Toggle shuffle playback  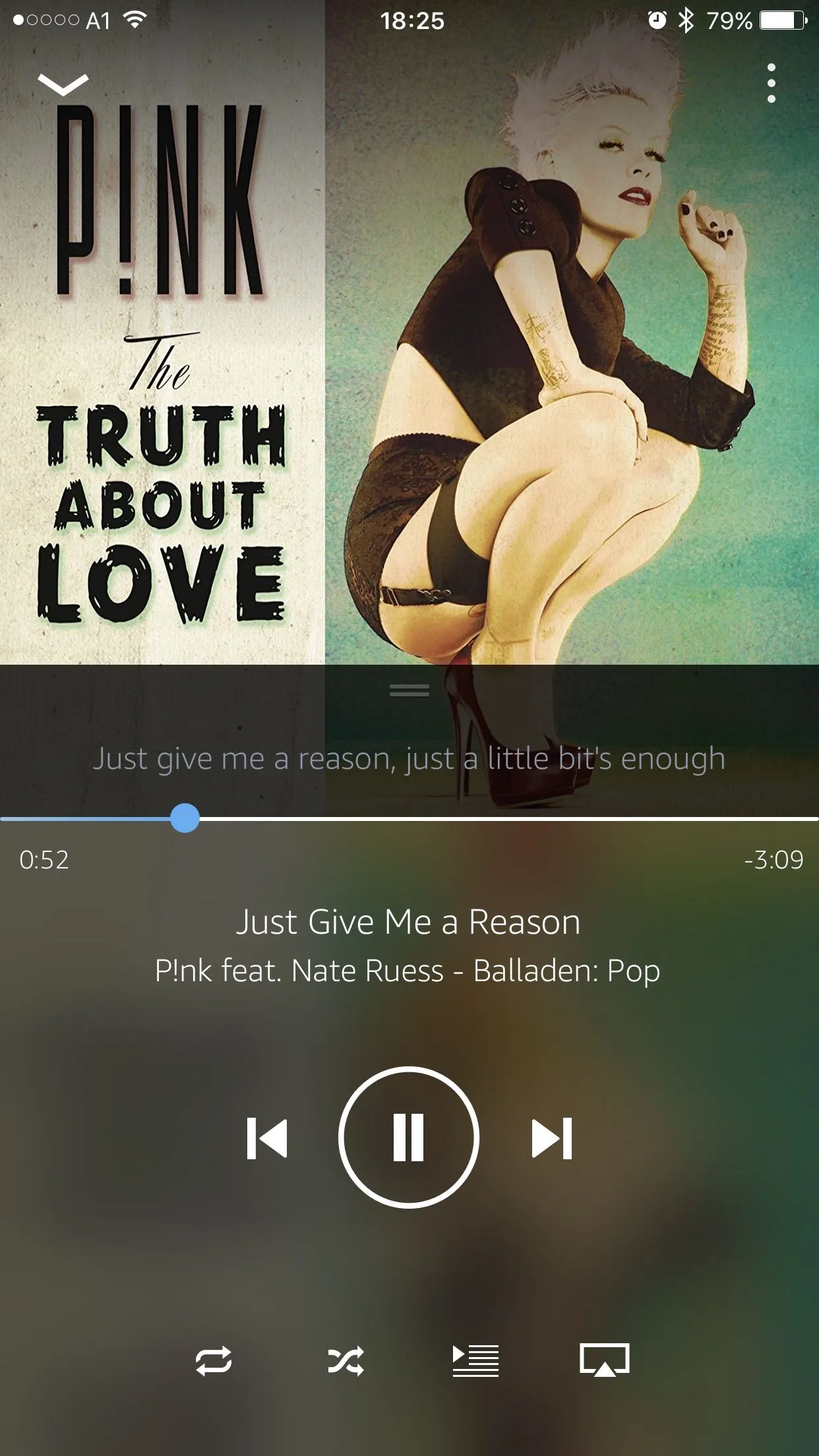(346, 1360)
